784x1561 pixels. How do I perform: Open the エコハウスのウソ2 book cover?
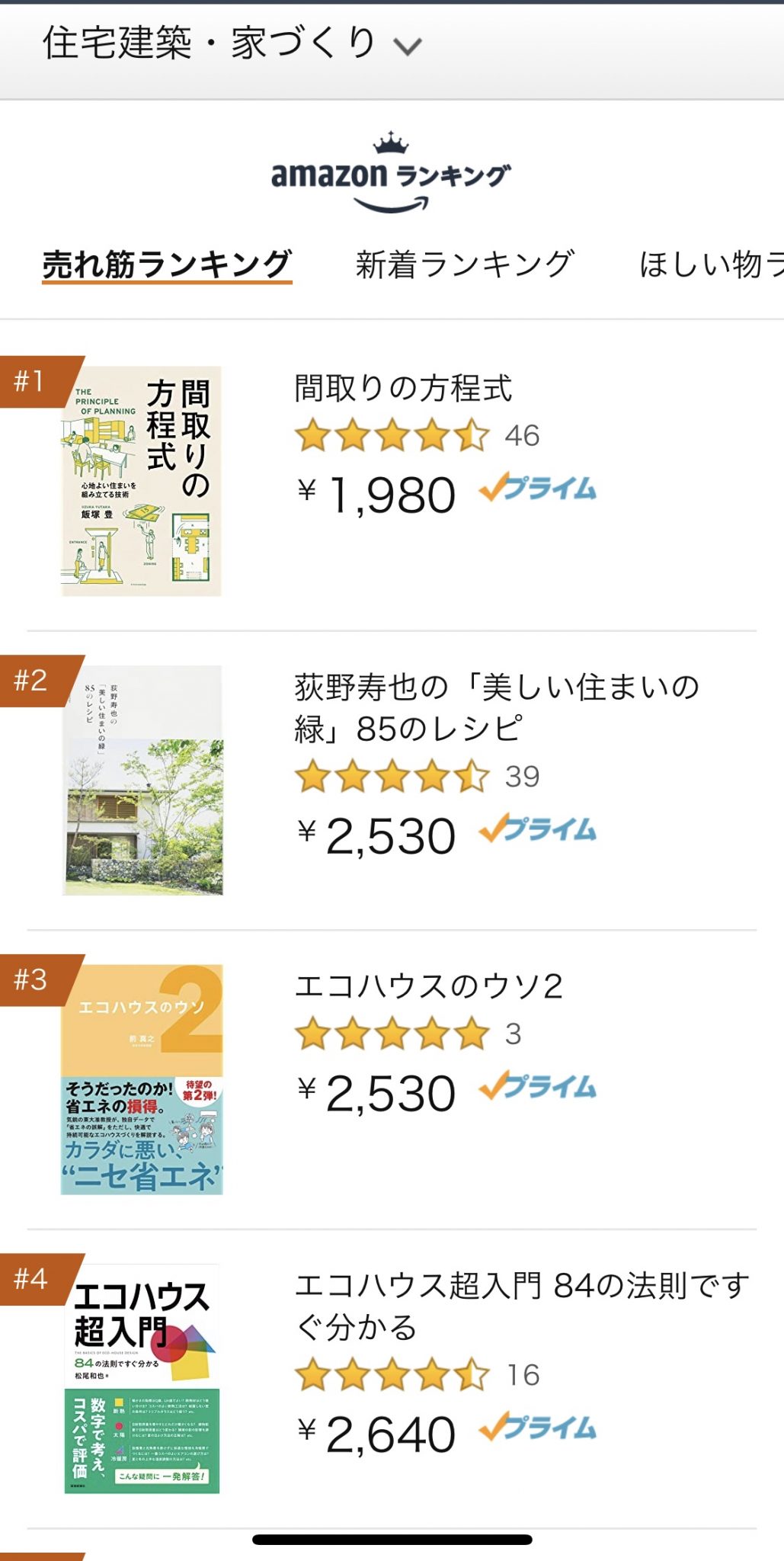pos(142,1079)
